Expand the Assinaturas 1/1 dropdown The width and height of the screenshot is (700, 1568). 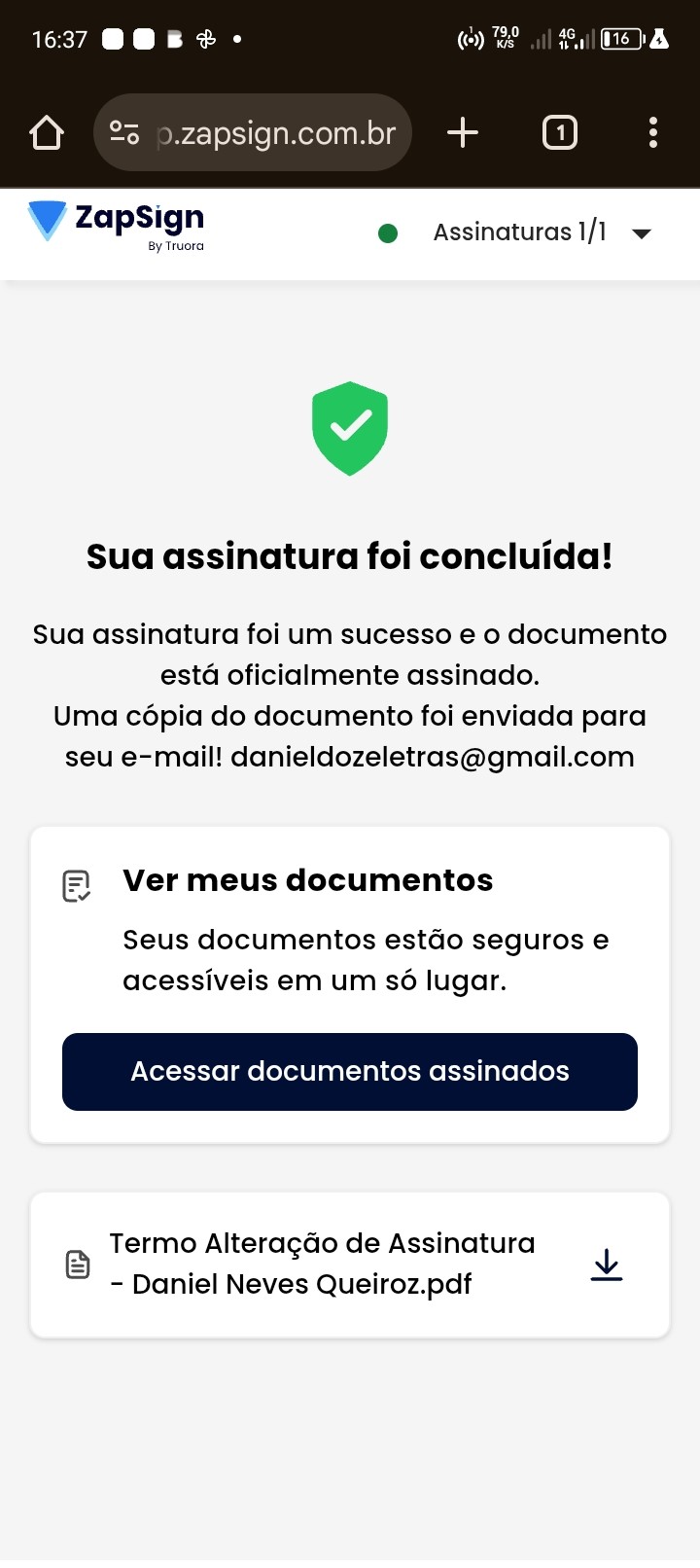641,233
